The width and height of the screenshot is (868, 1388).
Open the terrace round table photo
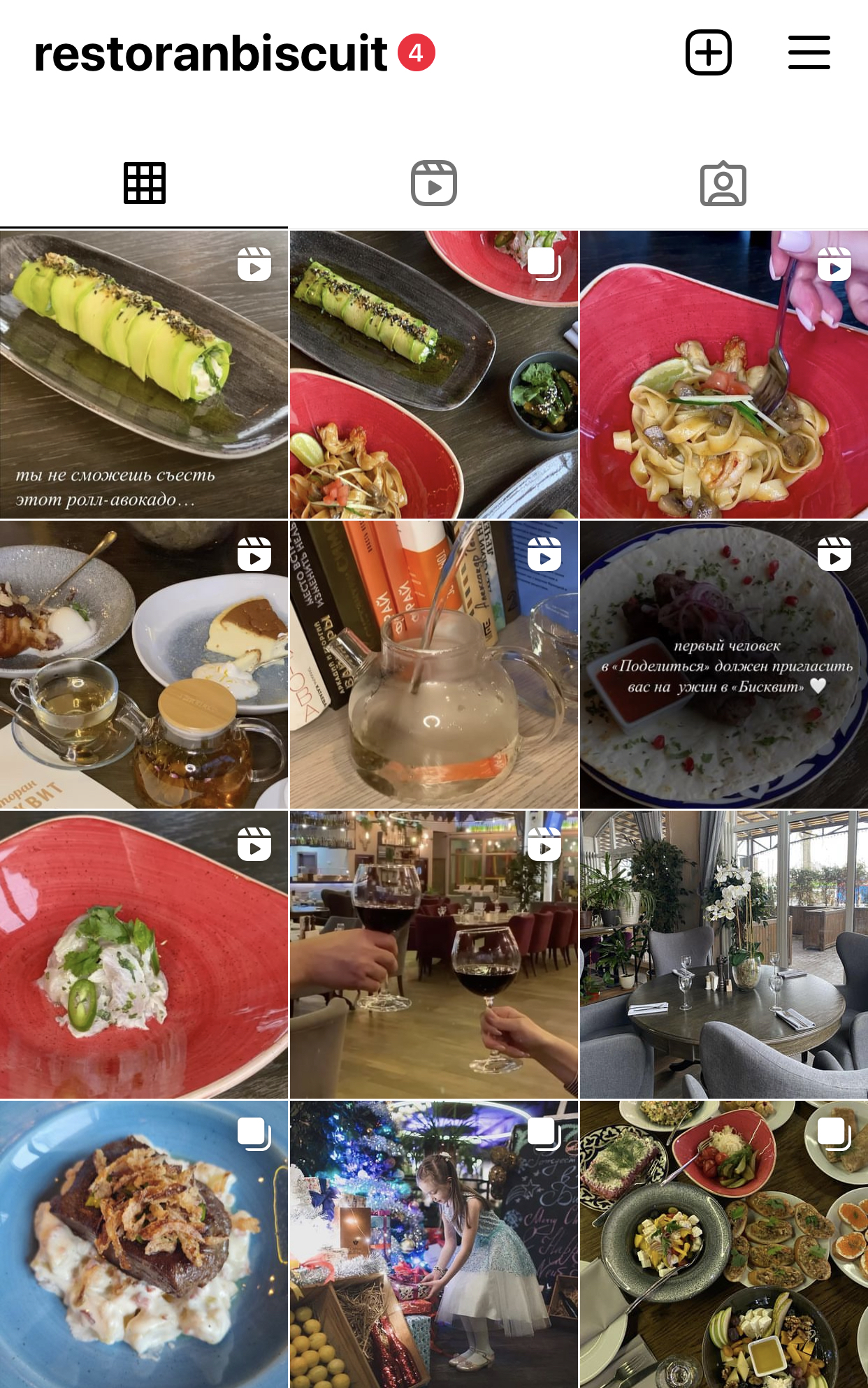pyautogui.click(x=723, y=955)
